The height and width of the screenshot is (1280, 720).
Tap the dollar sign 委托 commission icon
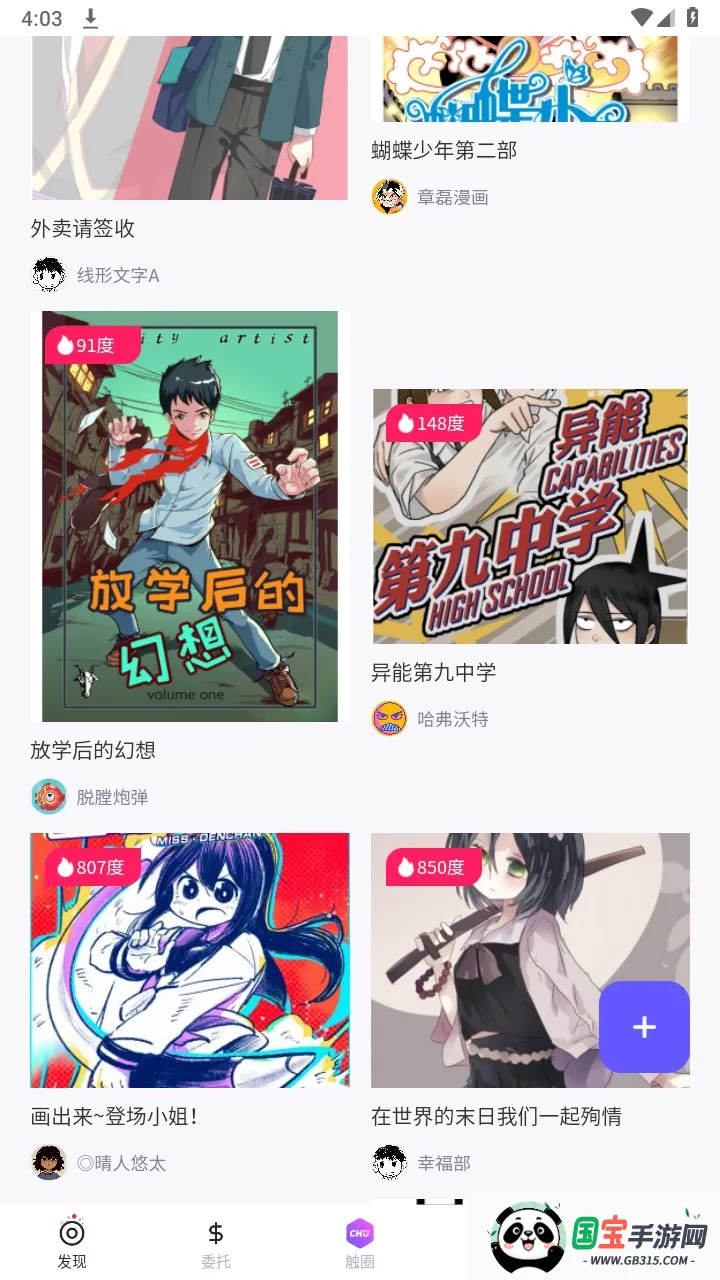point(216,1232)
